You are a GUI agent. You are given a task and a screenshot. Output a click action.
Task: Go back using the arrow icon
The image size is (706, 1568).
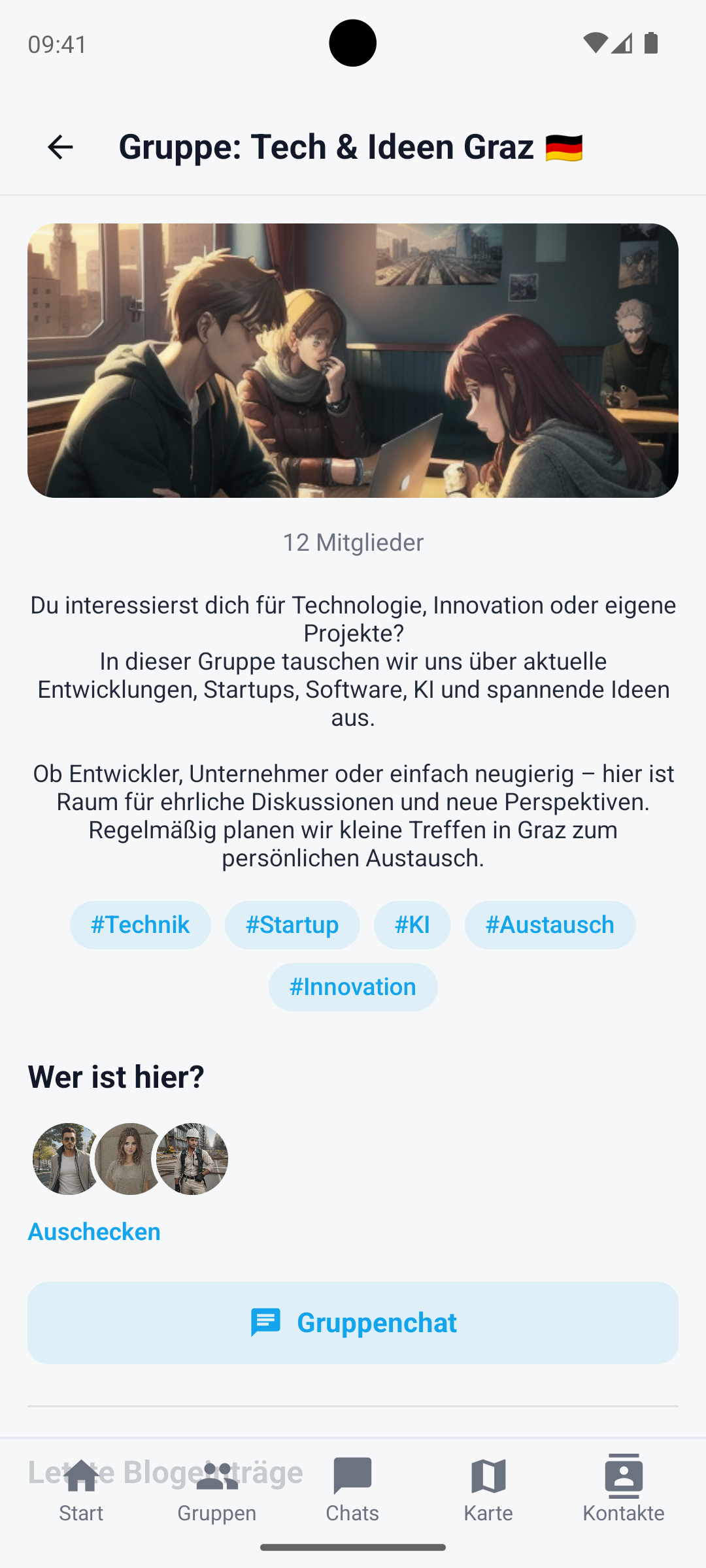60,147
